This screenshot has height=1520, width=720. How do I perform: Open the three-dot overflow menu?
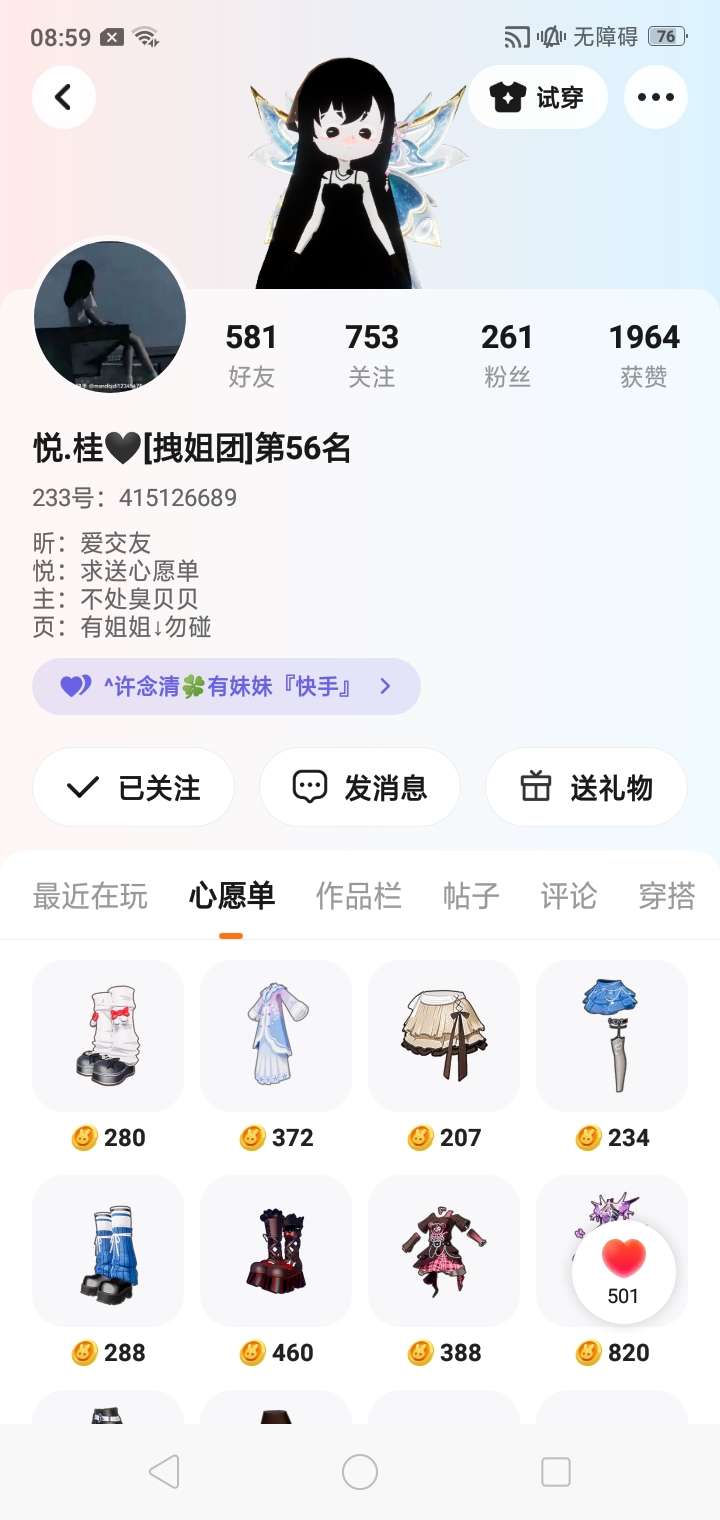pos(655,97)
